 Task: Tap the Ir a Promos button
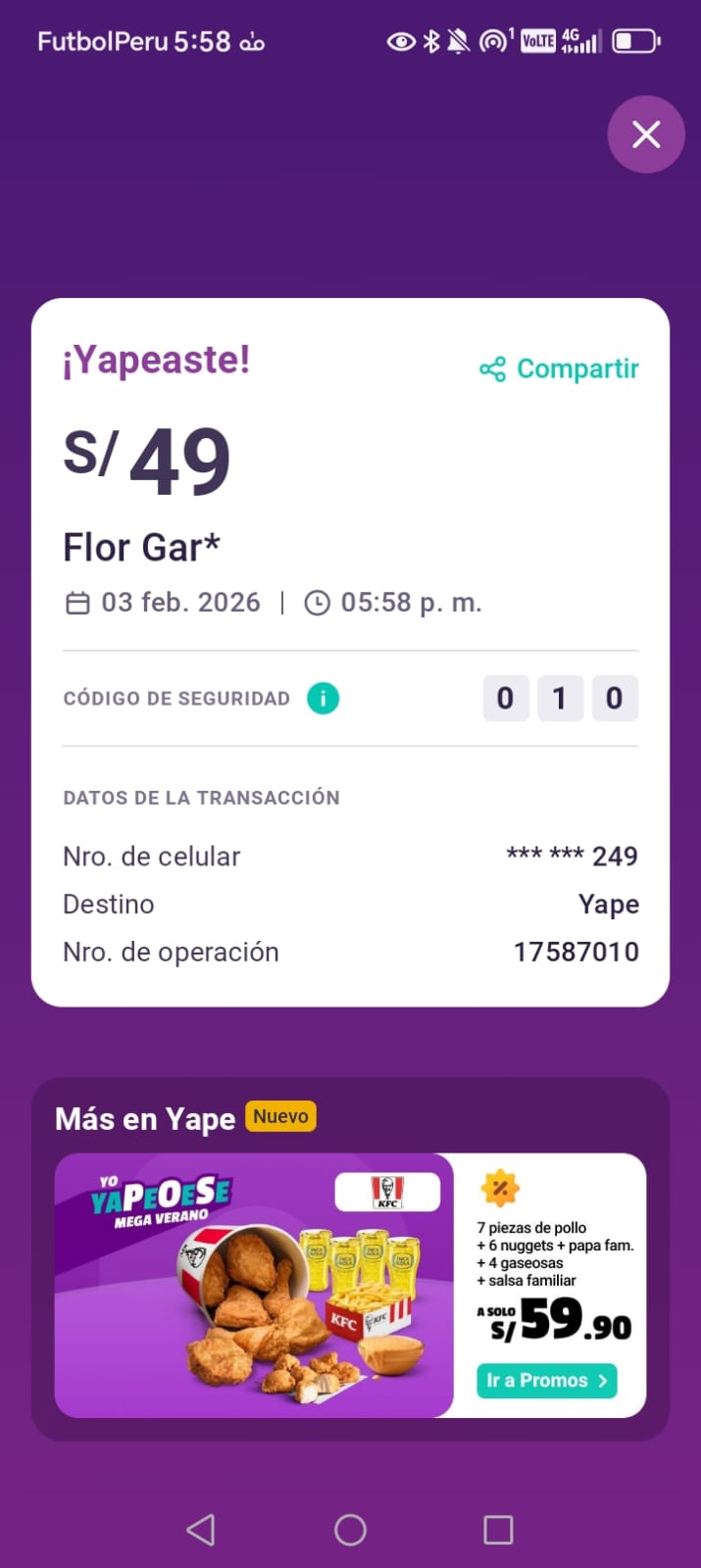546,1381
